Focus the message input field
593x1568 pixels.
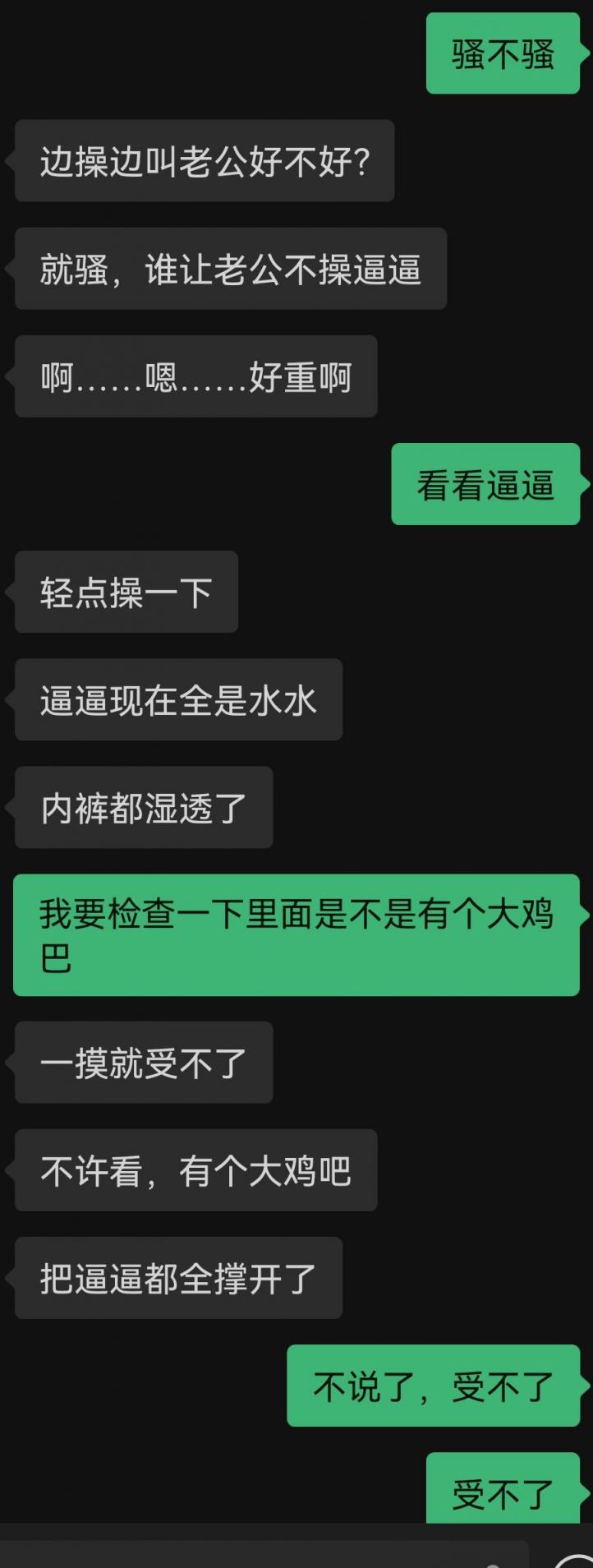click(246, 1556)
